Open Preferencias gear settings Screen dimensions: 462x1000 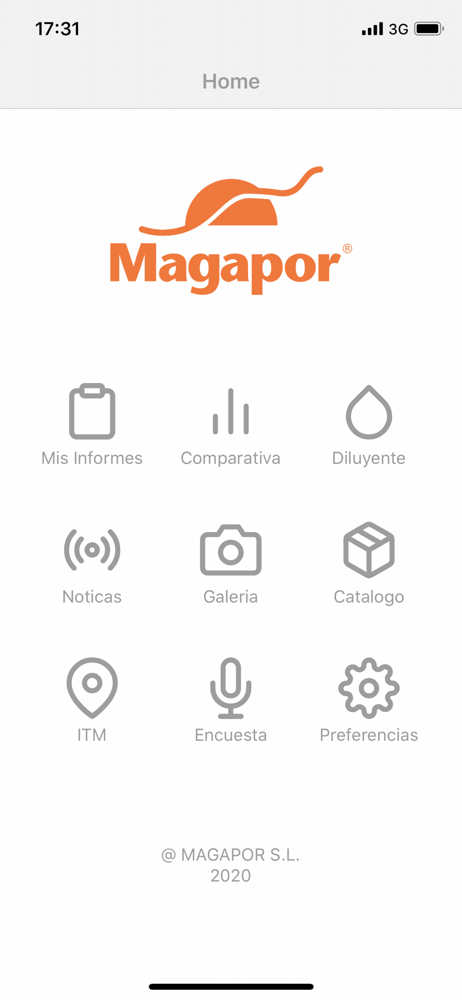(369, 688)
